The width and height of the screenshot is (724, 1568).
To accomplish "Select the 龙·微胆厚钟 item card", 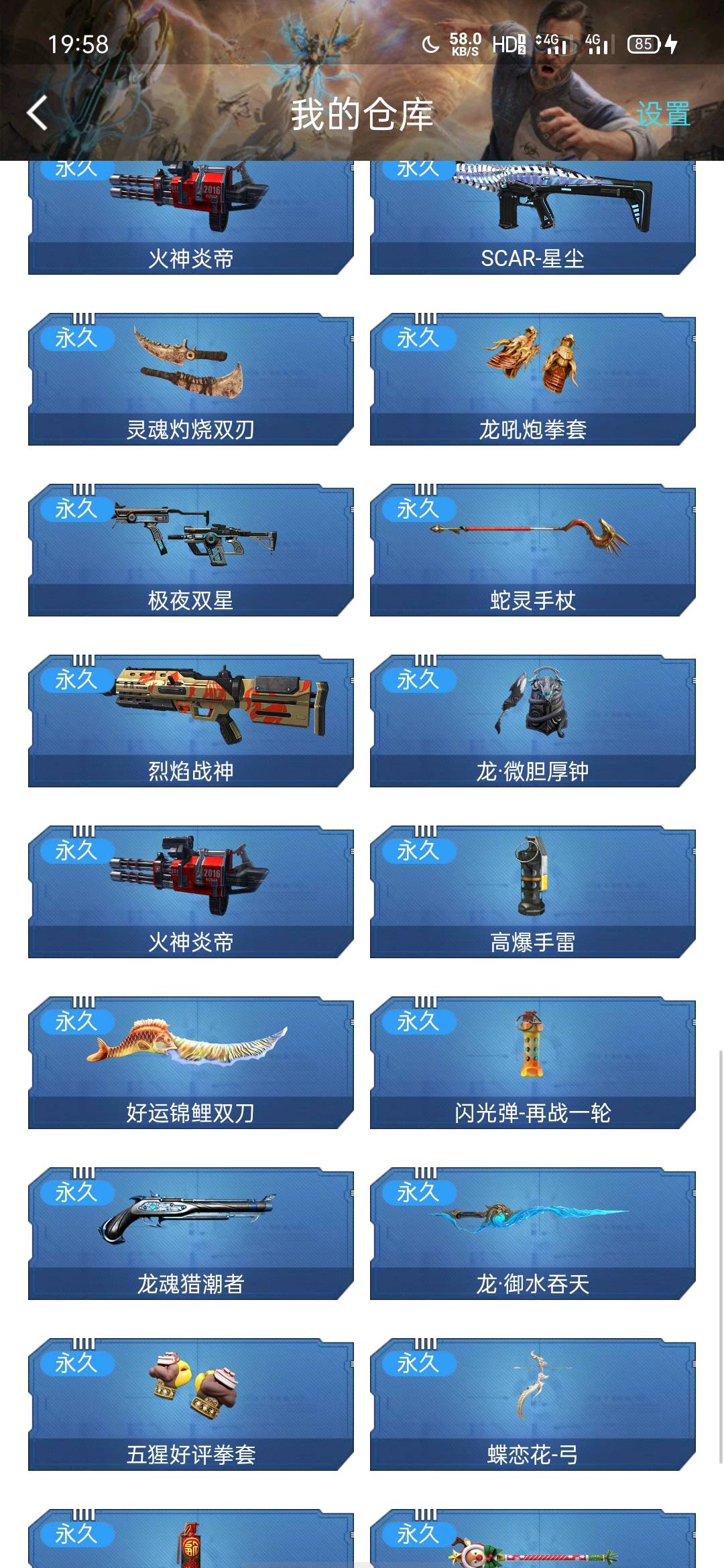I will click(x=532, y=721).
